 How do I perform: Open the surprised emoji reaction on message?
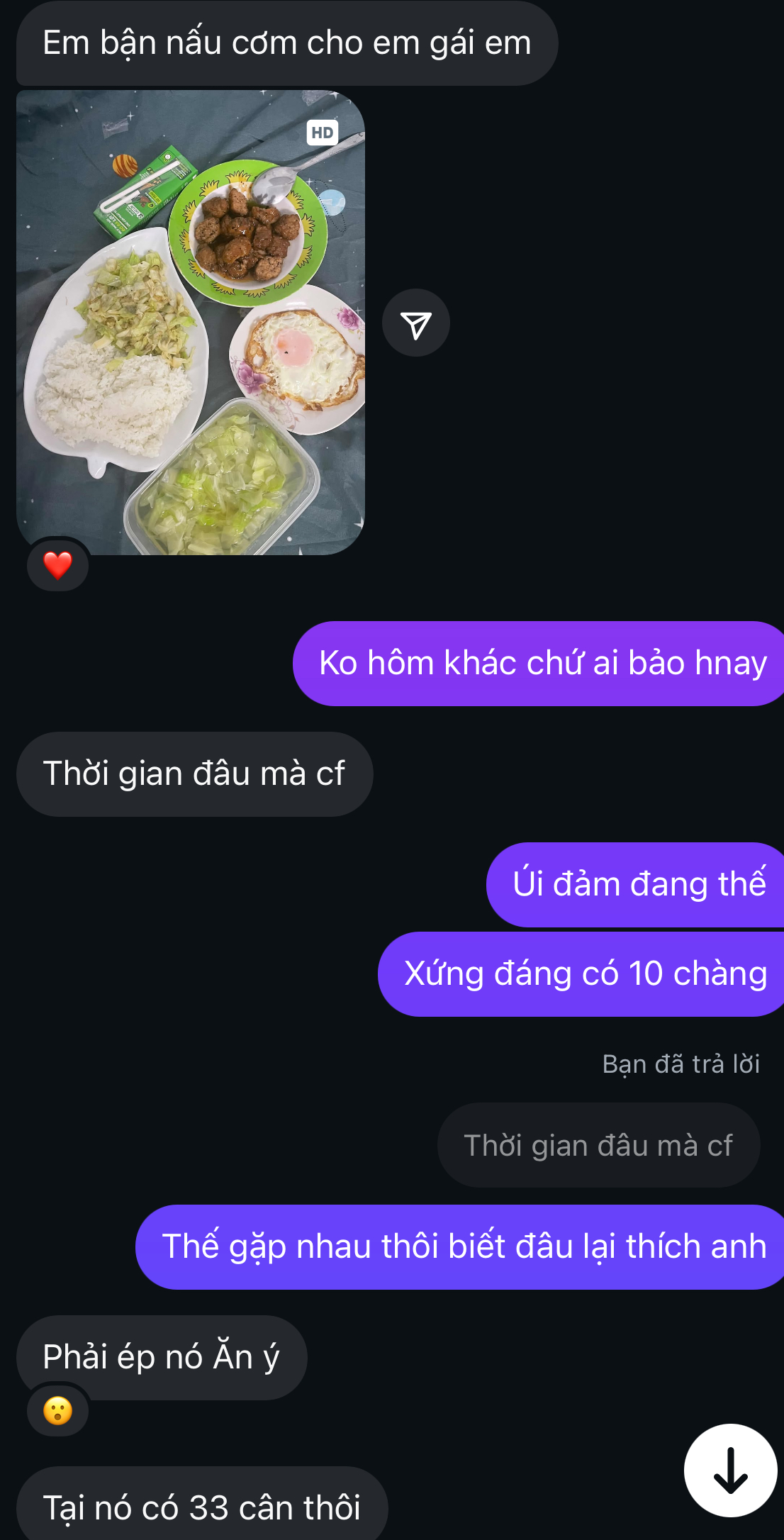57,1411
